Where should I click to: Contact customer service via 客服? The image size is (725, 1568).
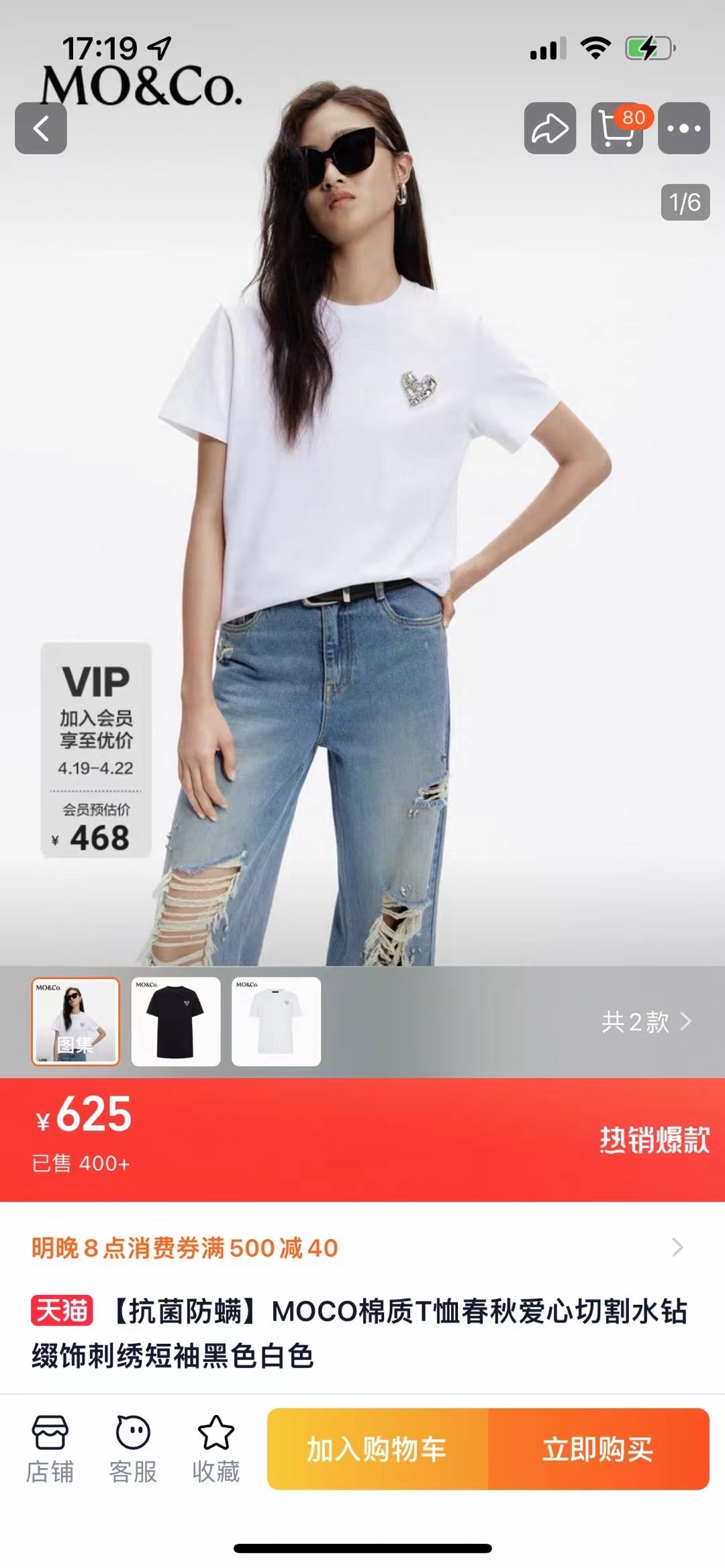pyautogui.click(x=133, y=1448)
